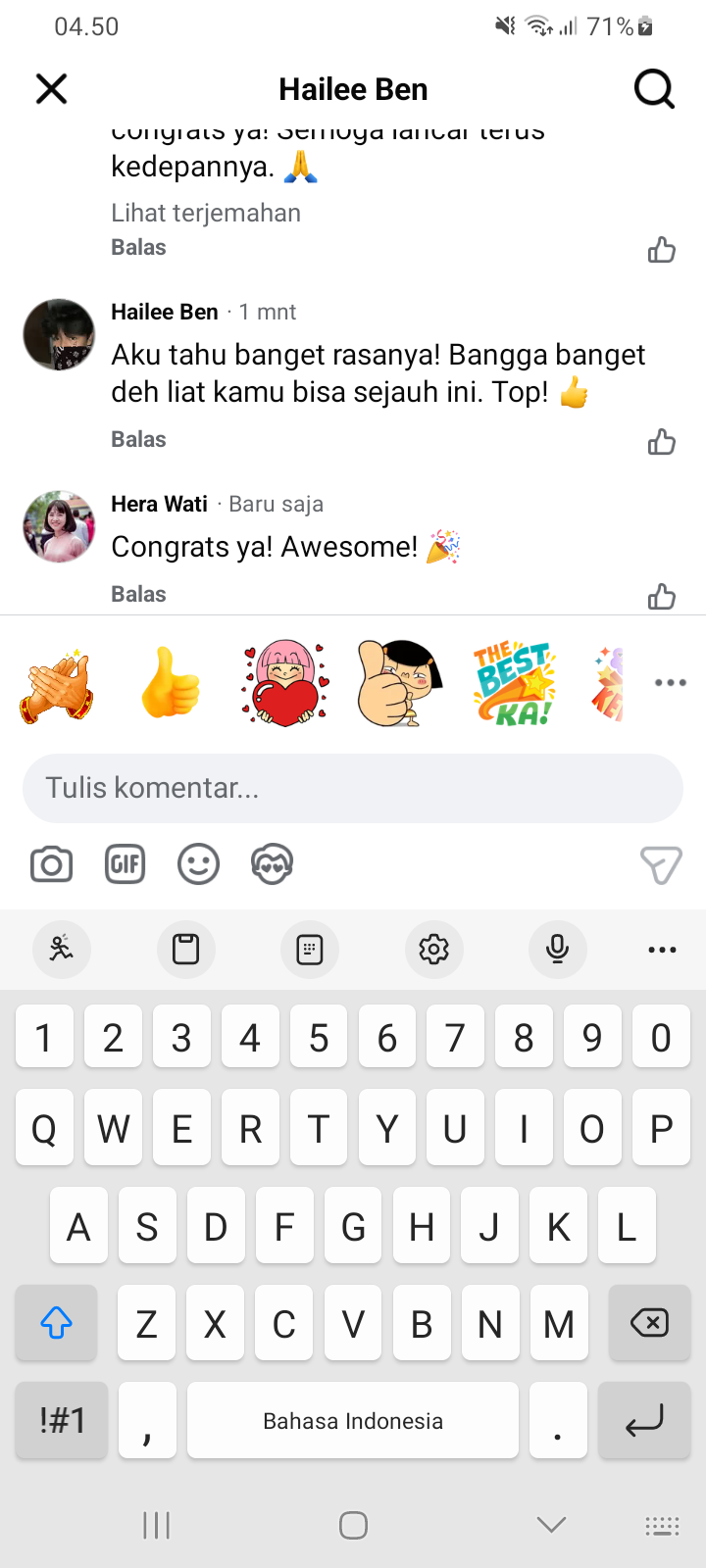
Task: Open the avatar stickers icon
Action: [272, 864]
